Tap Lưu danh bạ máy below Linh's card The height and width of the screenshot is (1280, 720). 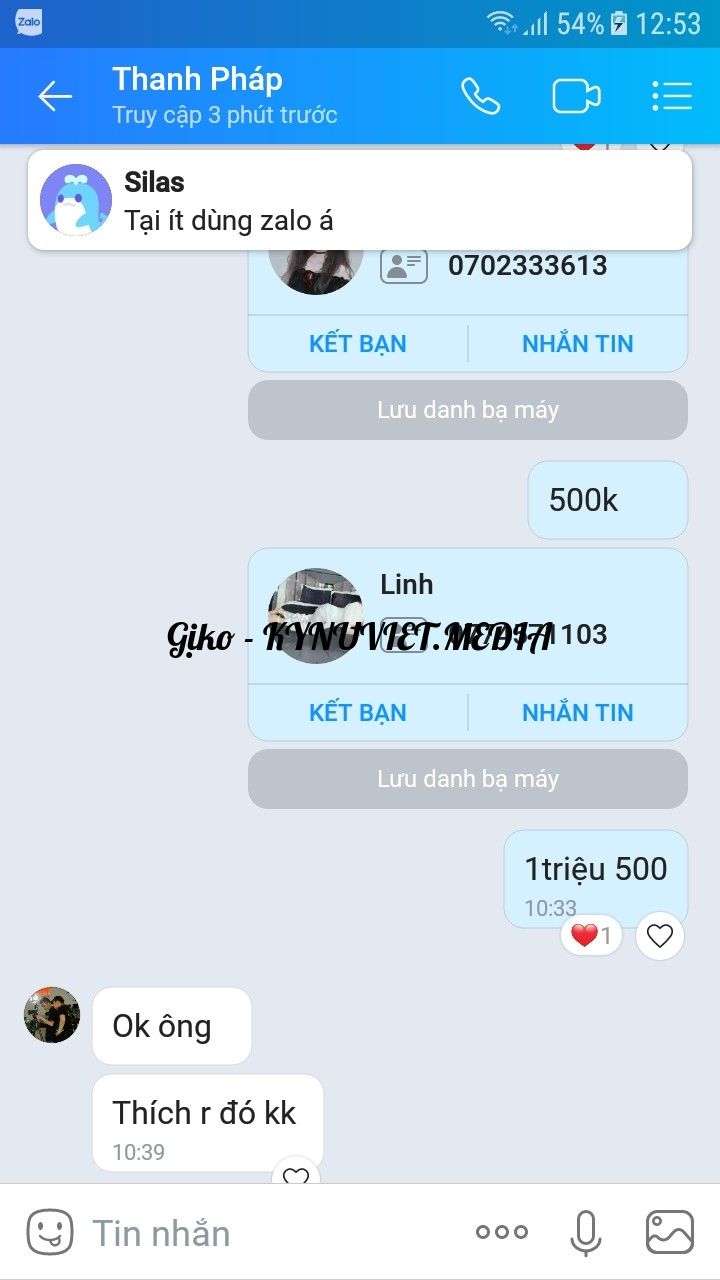(x=467, y=779)
